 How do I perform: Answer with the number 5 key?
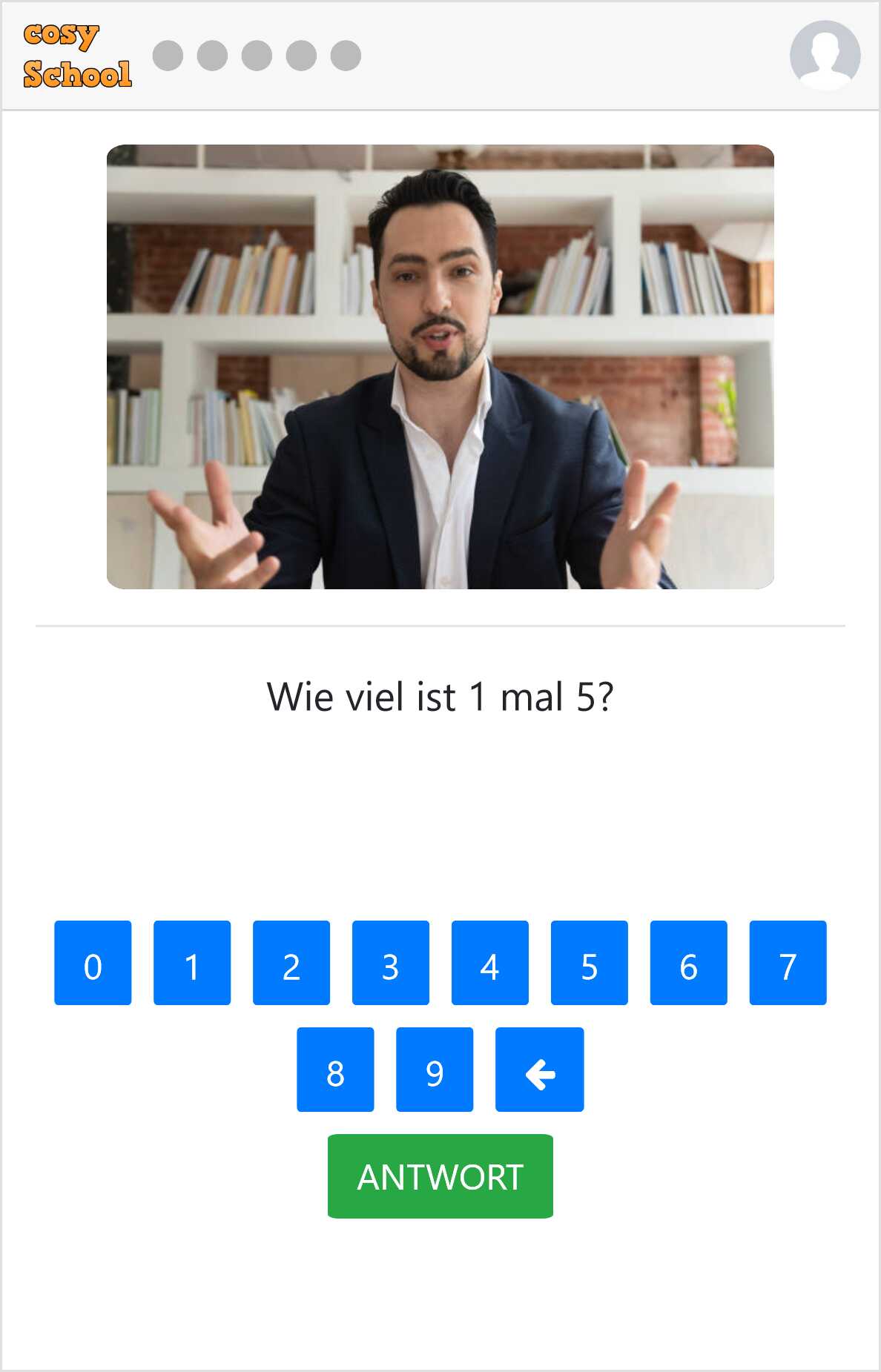(590, 963)
